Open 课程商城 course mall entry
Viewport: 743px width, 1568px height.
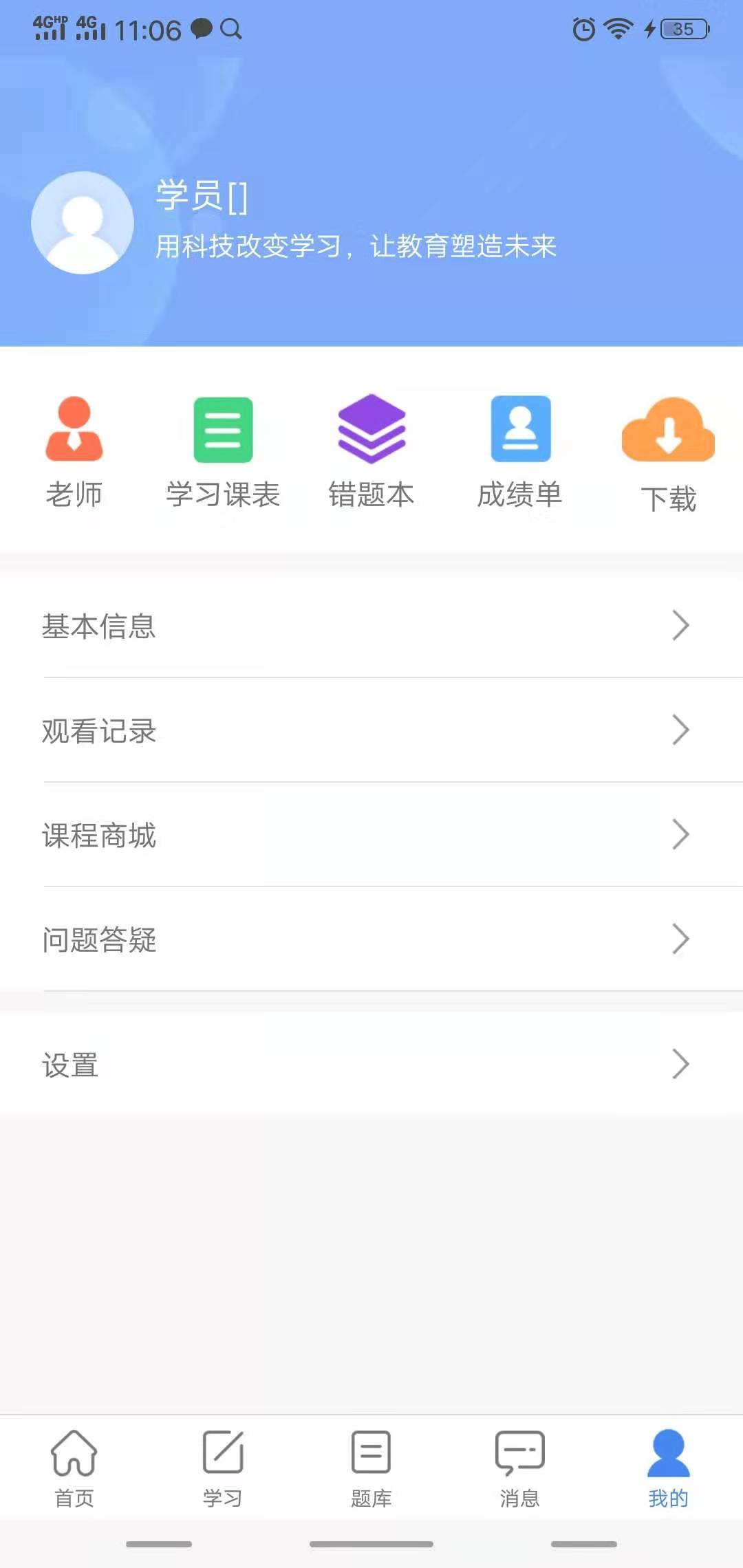(100, 836)
